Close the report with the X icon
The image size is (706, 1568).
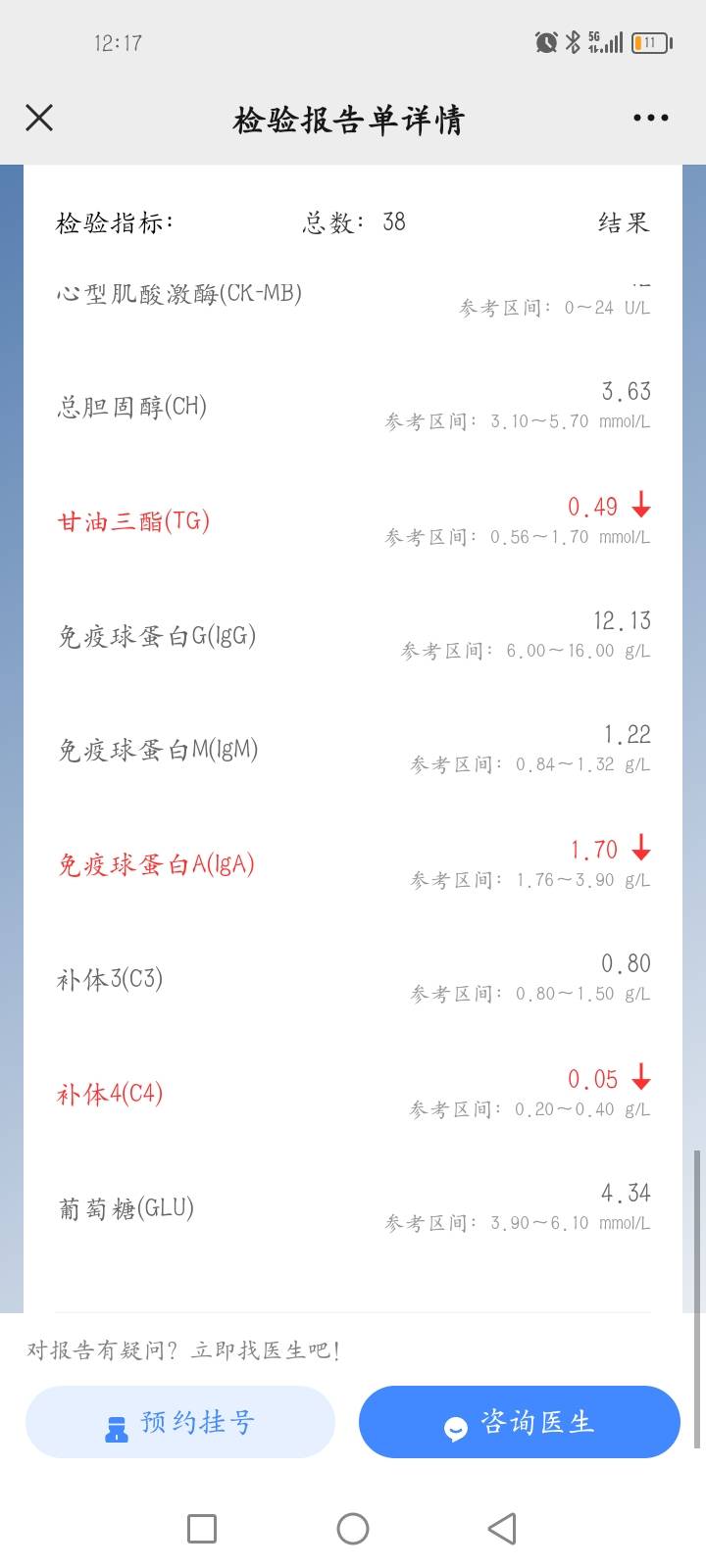[39, 118]
